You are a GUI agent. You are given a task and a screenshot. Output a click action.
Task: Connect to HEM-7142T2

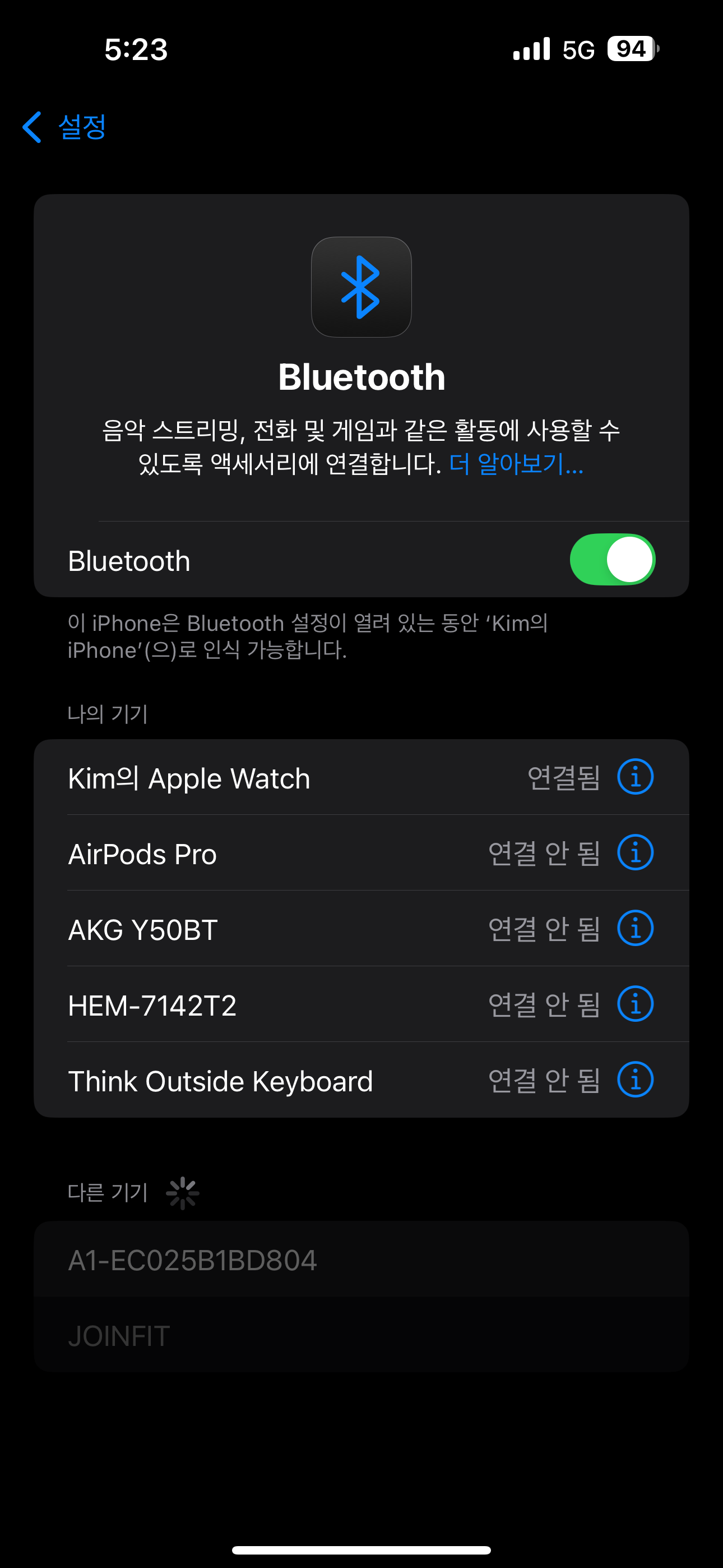(361, 1004)
